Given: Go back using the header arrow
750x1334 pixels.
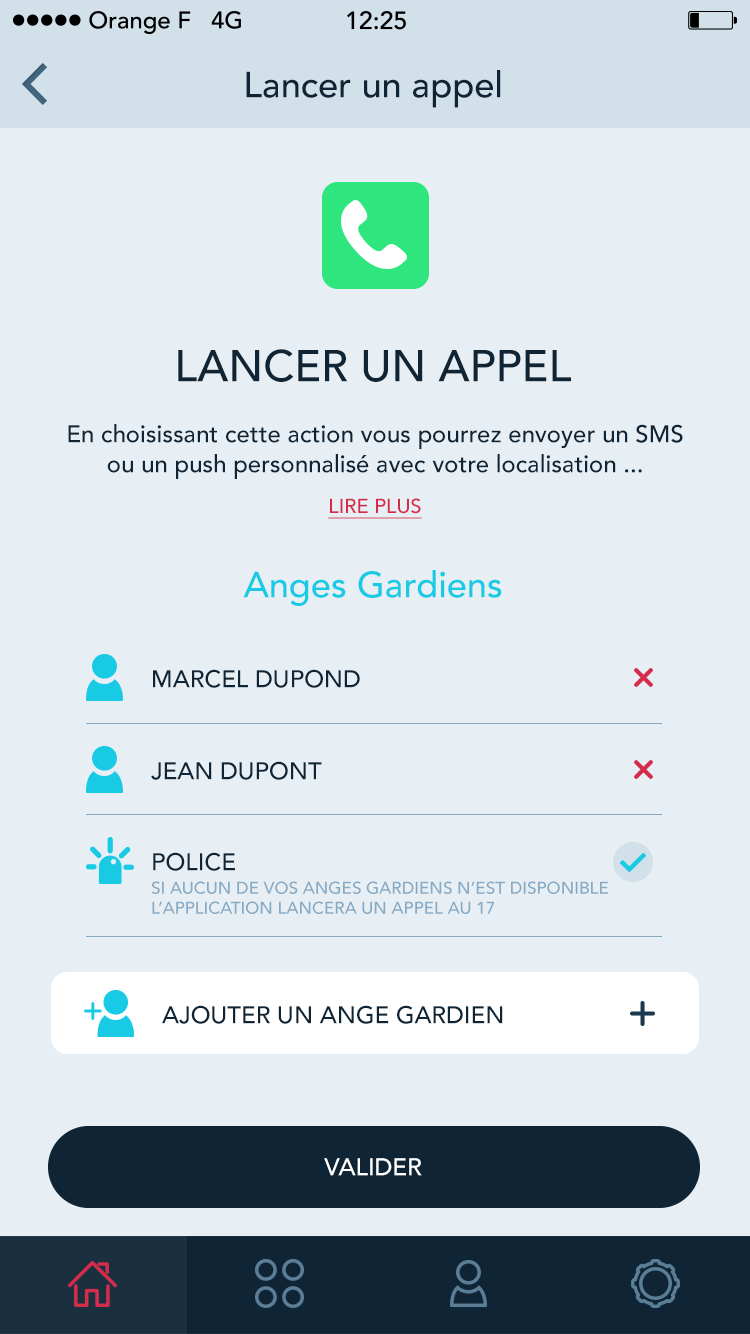Looking at the screenshot, I should pos(35,85).
